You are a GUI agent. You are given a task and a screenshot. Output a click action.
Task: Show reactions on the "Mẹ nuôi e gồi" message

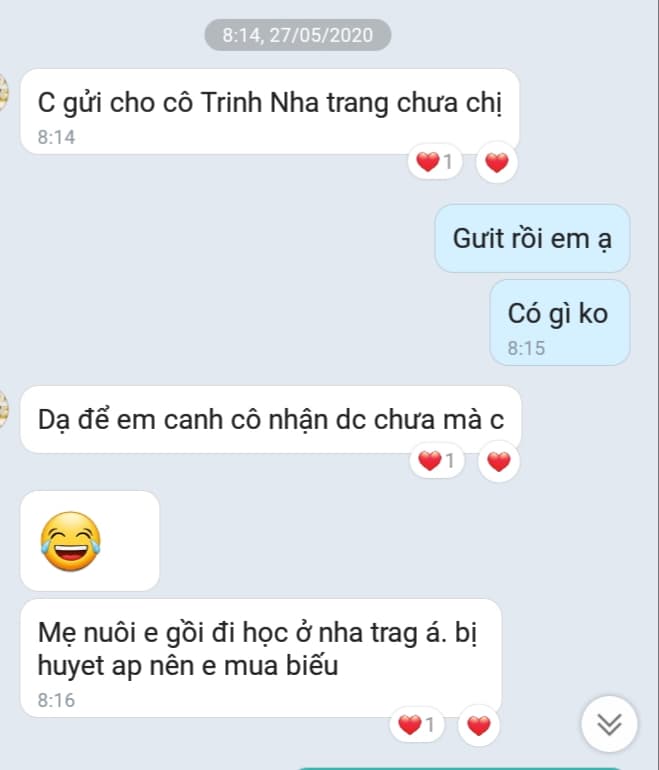[x=416, y=725]
